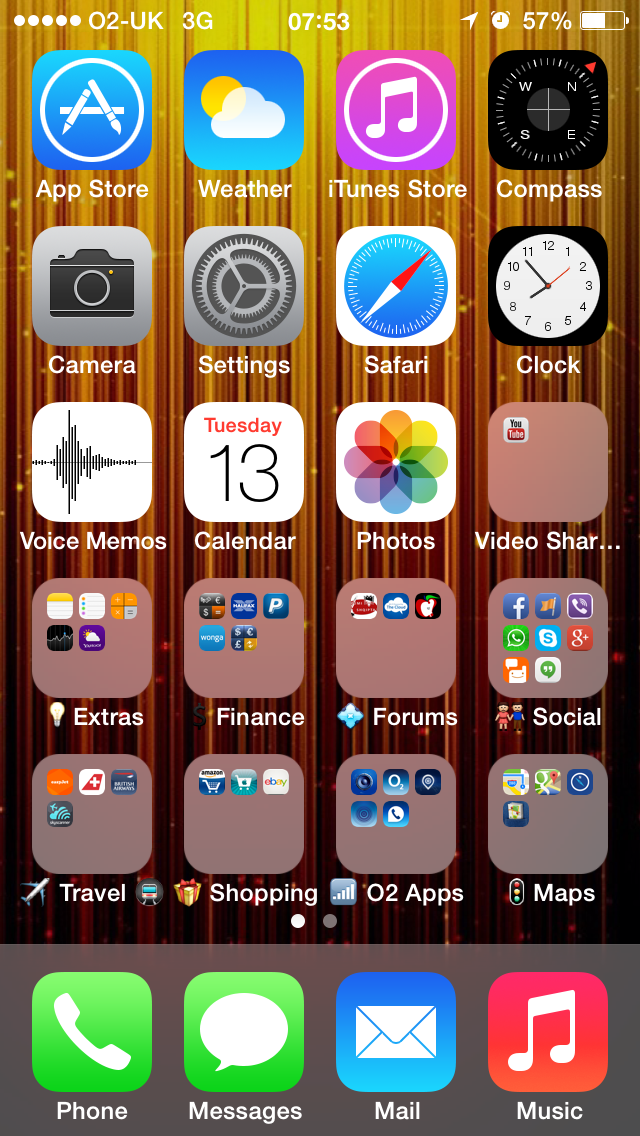
Task: Open Settings
Action: pyautogui.click(x=244, y=286)
